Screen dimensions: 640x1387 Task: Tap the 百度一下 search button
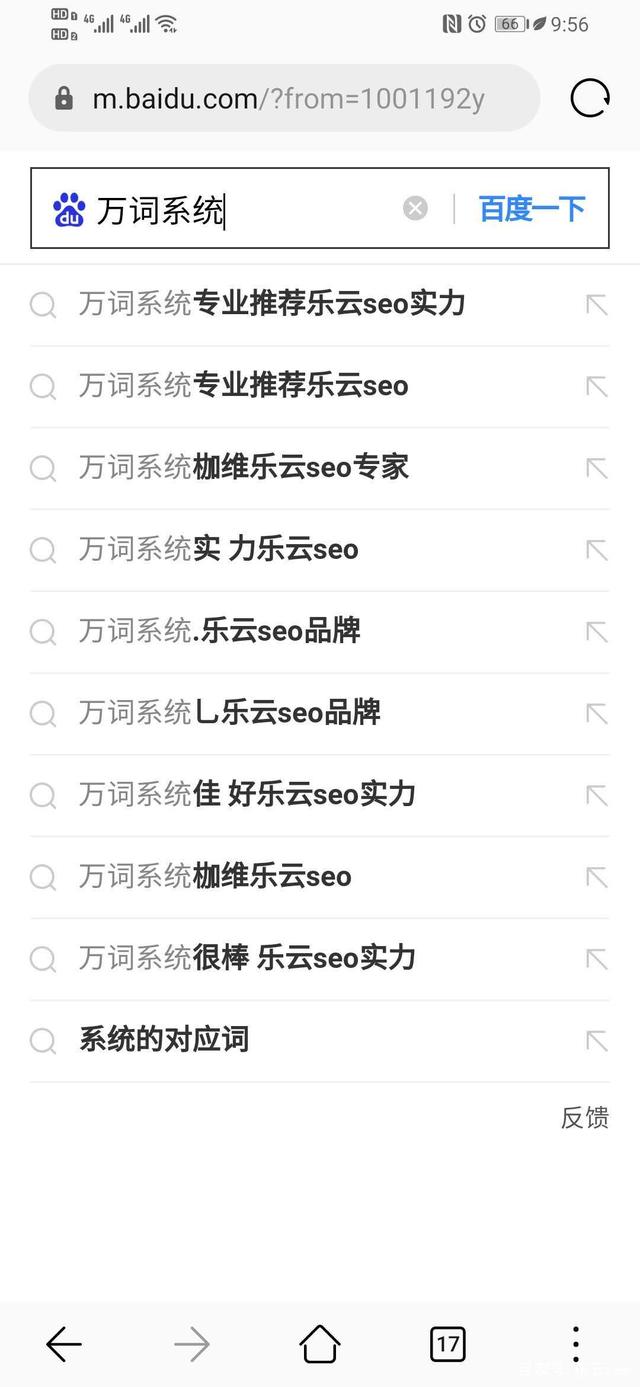(x=532, y=208)
